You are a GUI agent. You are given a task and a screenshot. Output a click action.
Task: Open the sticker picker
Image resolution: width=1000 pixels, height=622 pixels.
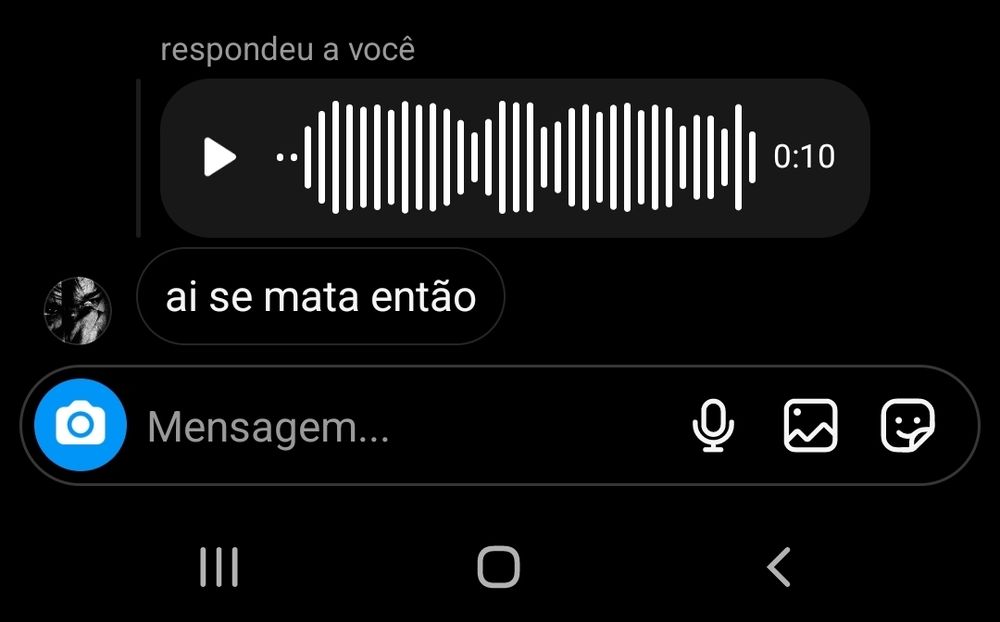pos(907,425)
